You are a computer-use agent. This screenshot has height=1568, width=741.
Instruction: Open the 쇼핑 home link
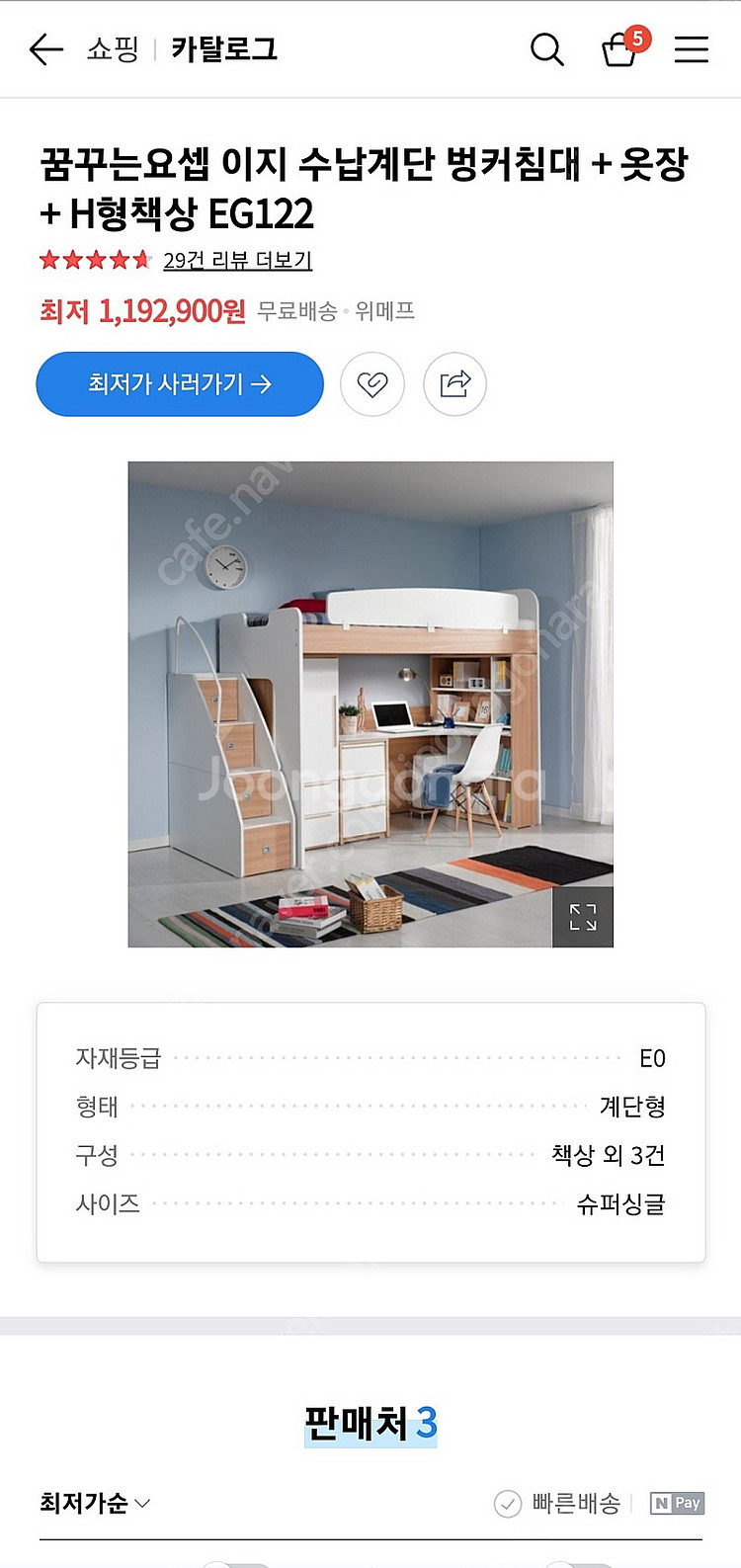[x=113, y=49]
